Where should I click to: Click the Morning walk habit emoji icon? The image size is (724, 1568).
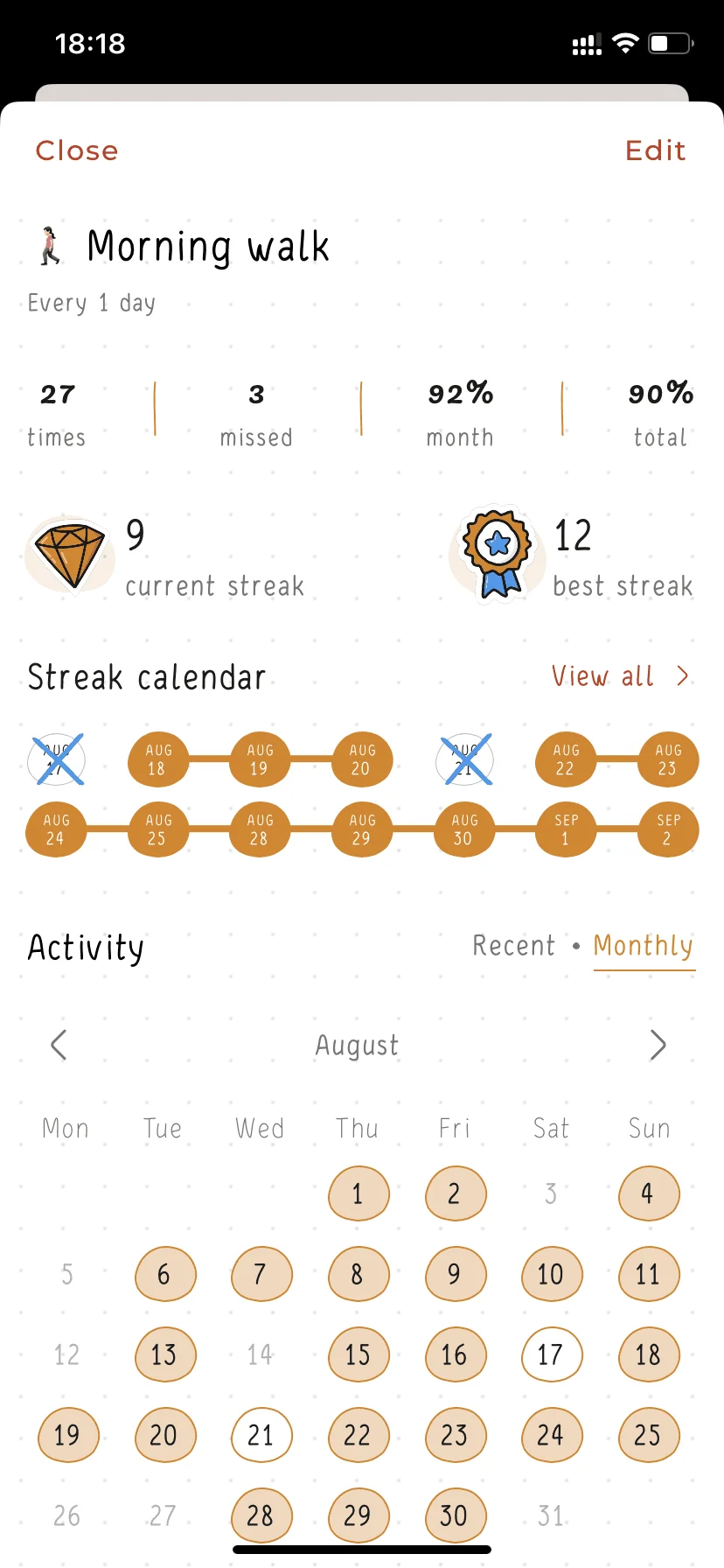tap(48, 246)
